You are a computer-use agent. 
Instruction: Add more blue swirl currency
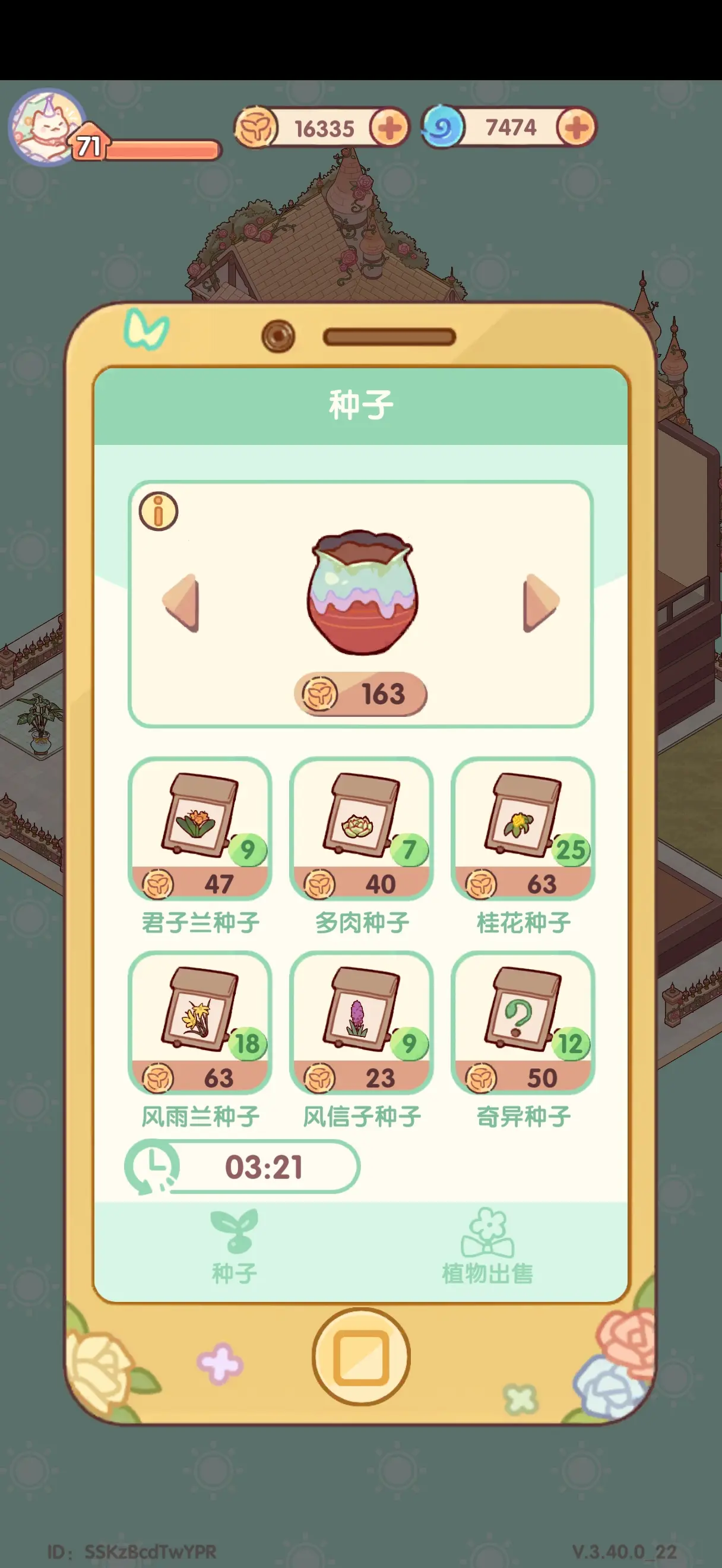(x=576, y=127)
